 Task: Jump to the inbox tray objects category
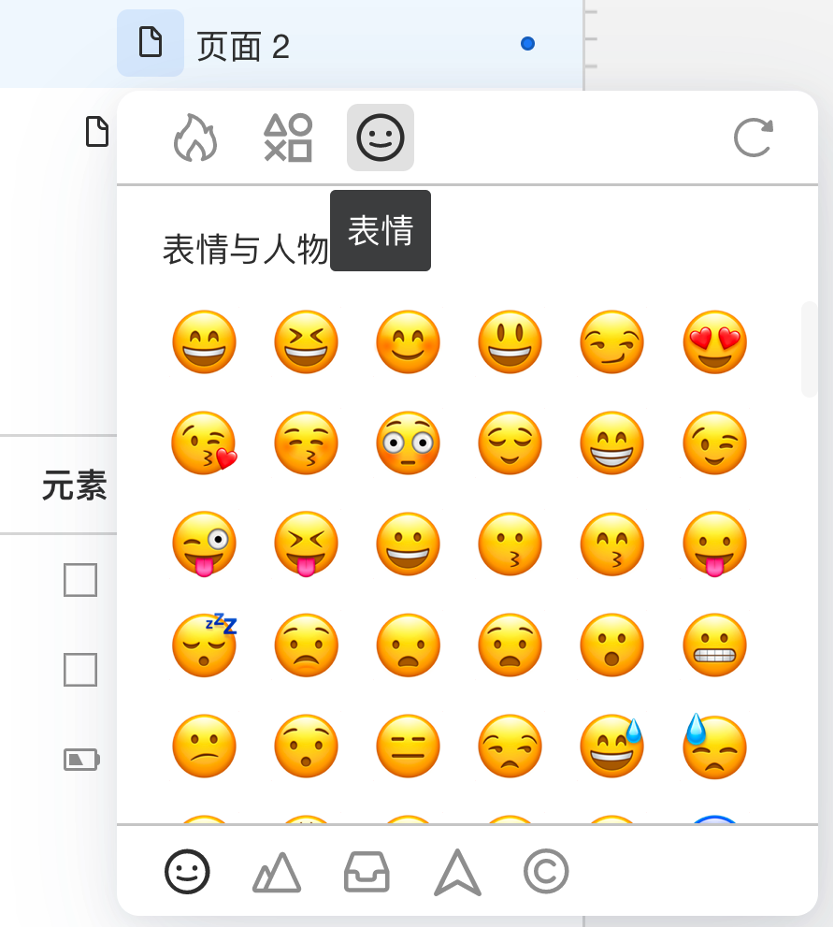coord(367,872)
